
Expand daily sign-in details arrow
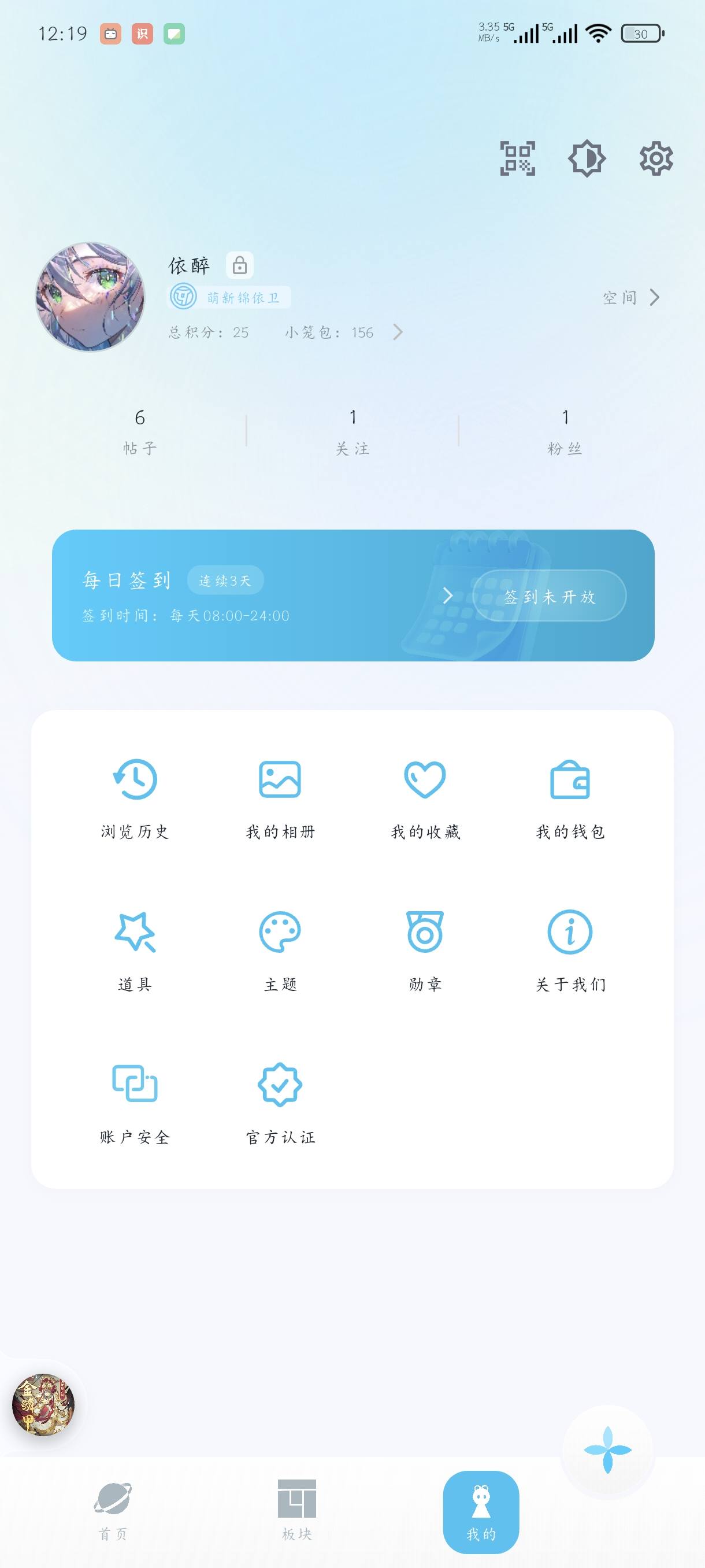click(x=449, y=597)
